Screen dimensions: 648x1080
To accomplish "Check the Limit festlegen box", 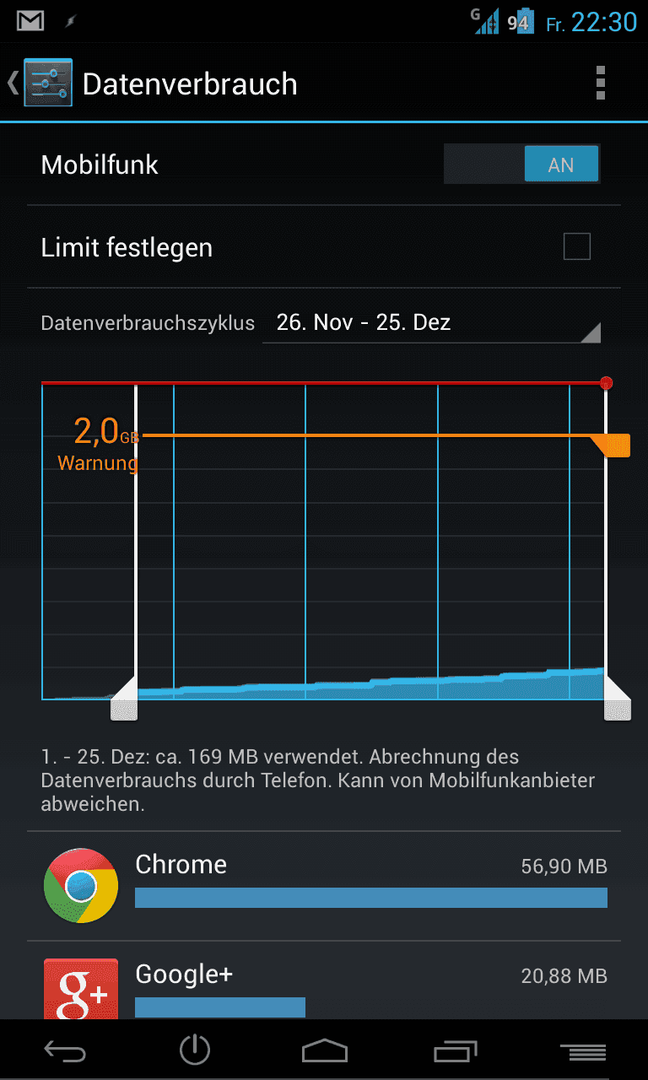I will click(576, 247).
